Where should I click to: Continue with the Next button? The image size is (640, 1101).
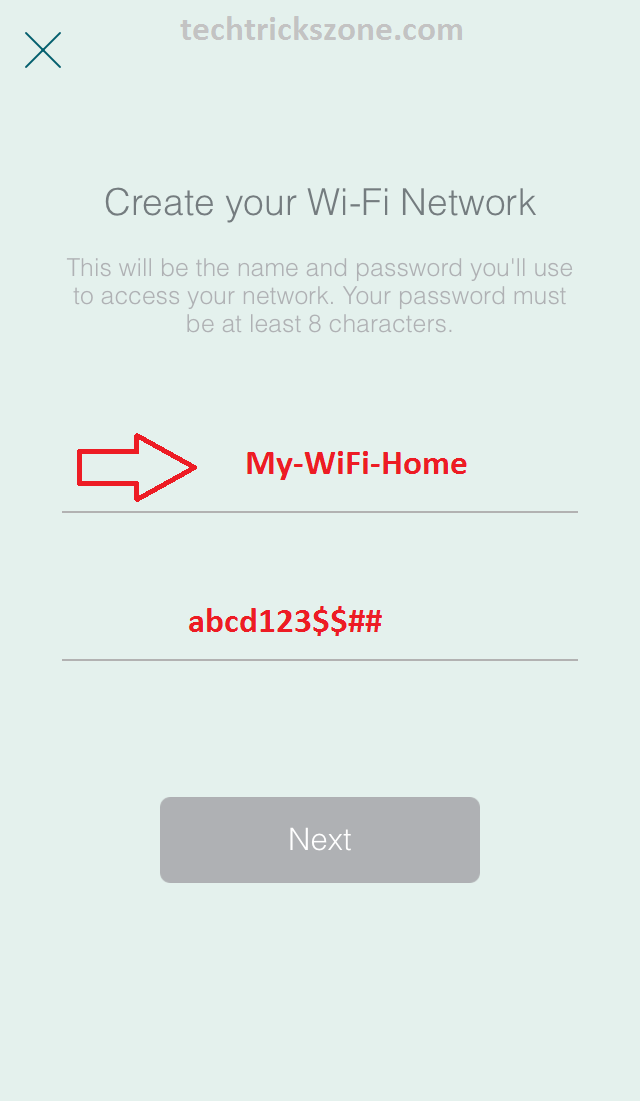[320, 839]
